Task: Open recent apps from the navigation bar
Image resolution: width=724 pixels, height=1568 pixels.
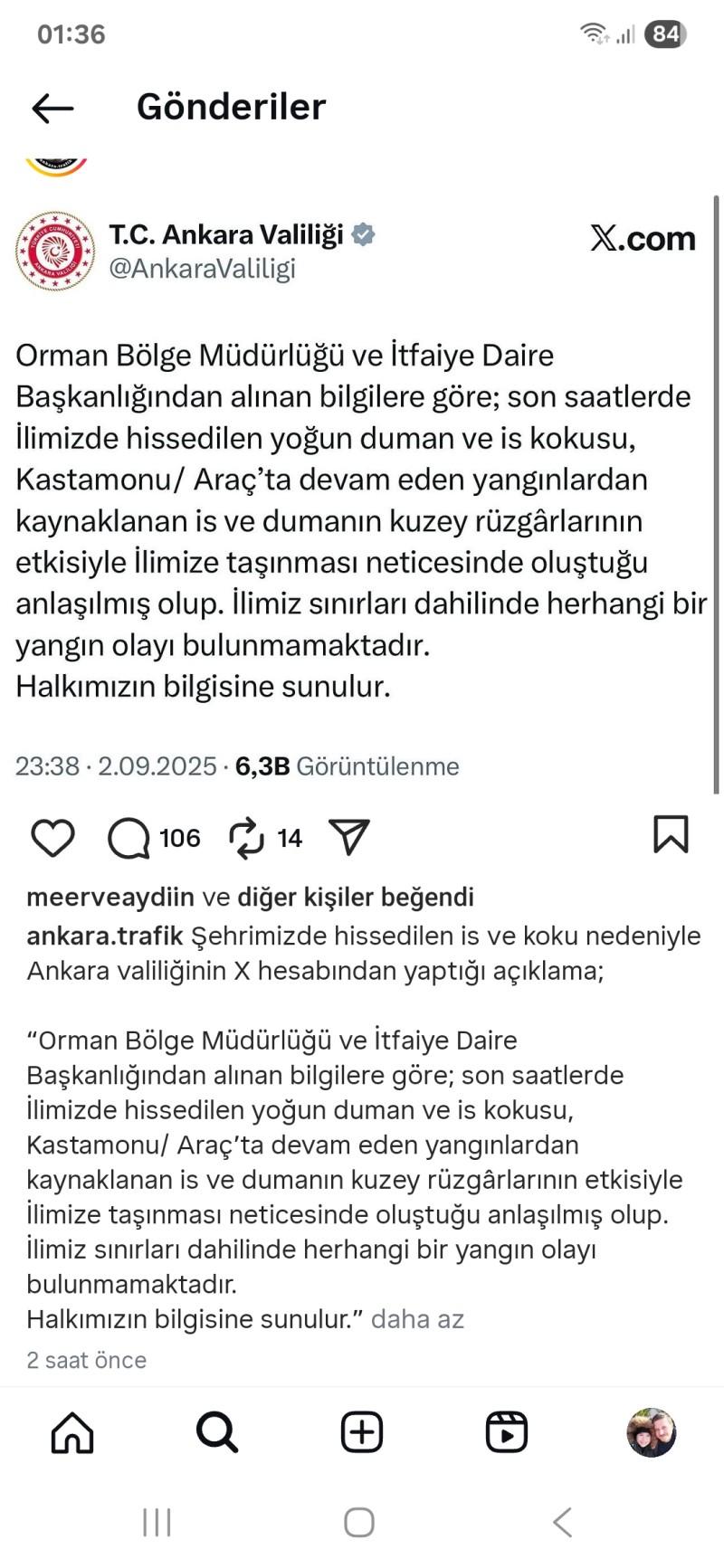Action: point(157,1522)
